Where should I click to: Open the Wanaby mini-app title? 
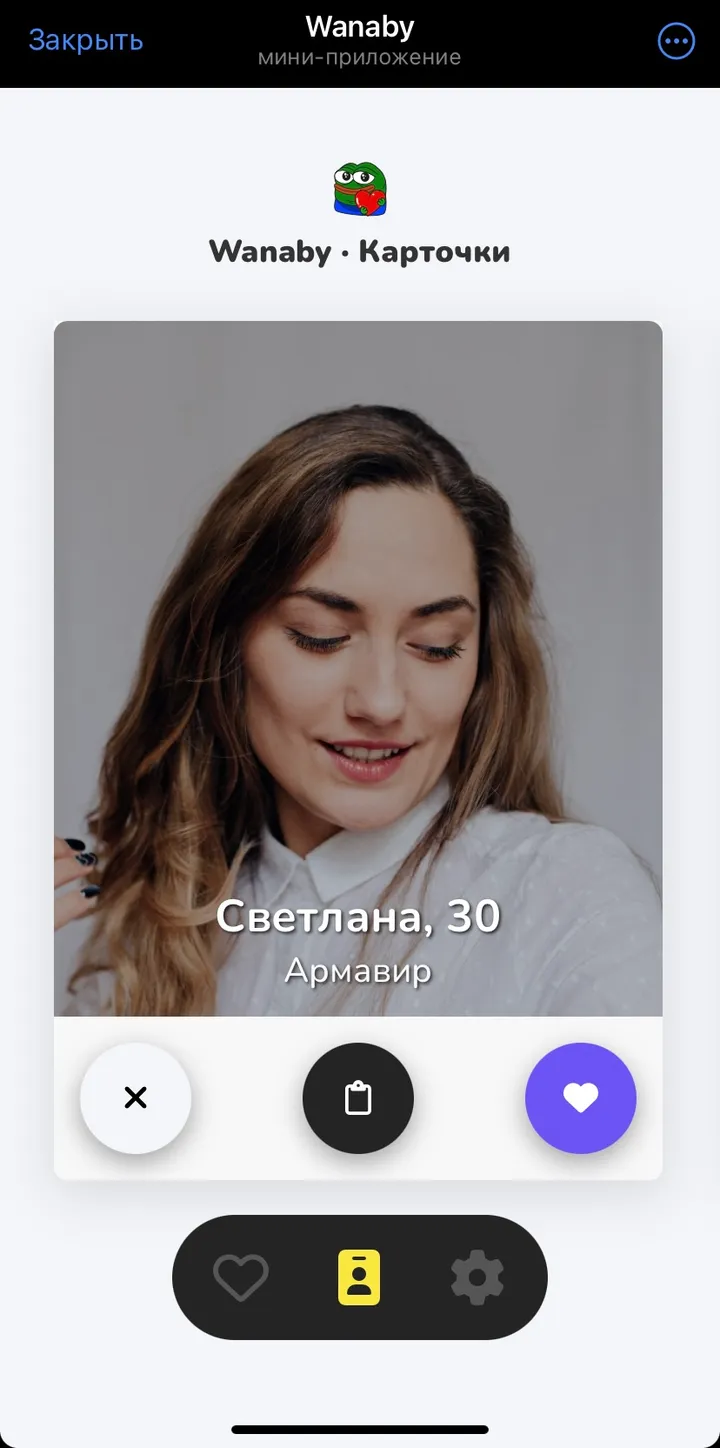(x=359, y=27)
